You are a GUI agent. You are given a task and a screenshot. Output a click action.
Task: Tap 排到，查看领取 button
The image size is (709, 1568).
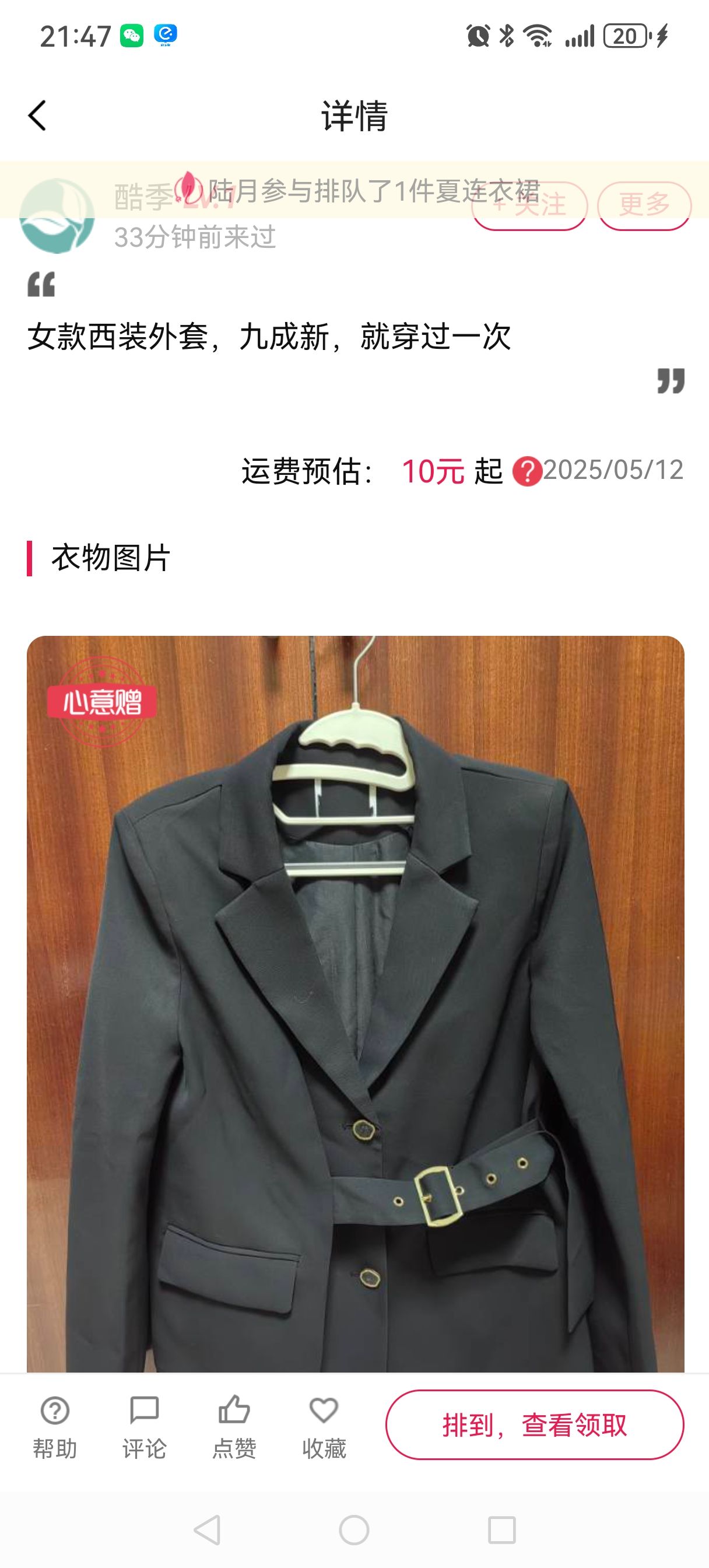point(534,1425)
